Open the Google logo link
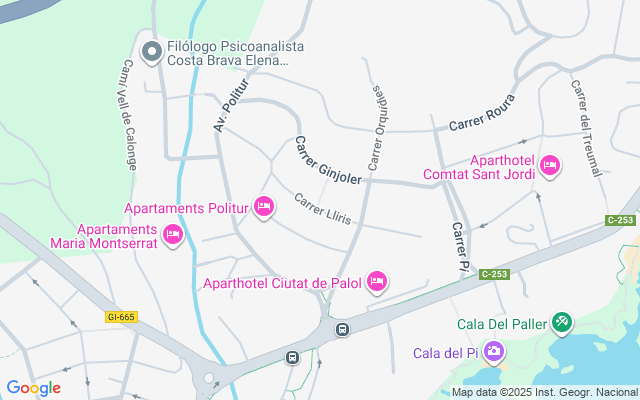 pyautogui.click(x=33, y=388)
